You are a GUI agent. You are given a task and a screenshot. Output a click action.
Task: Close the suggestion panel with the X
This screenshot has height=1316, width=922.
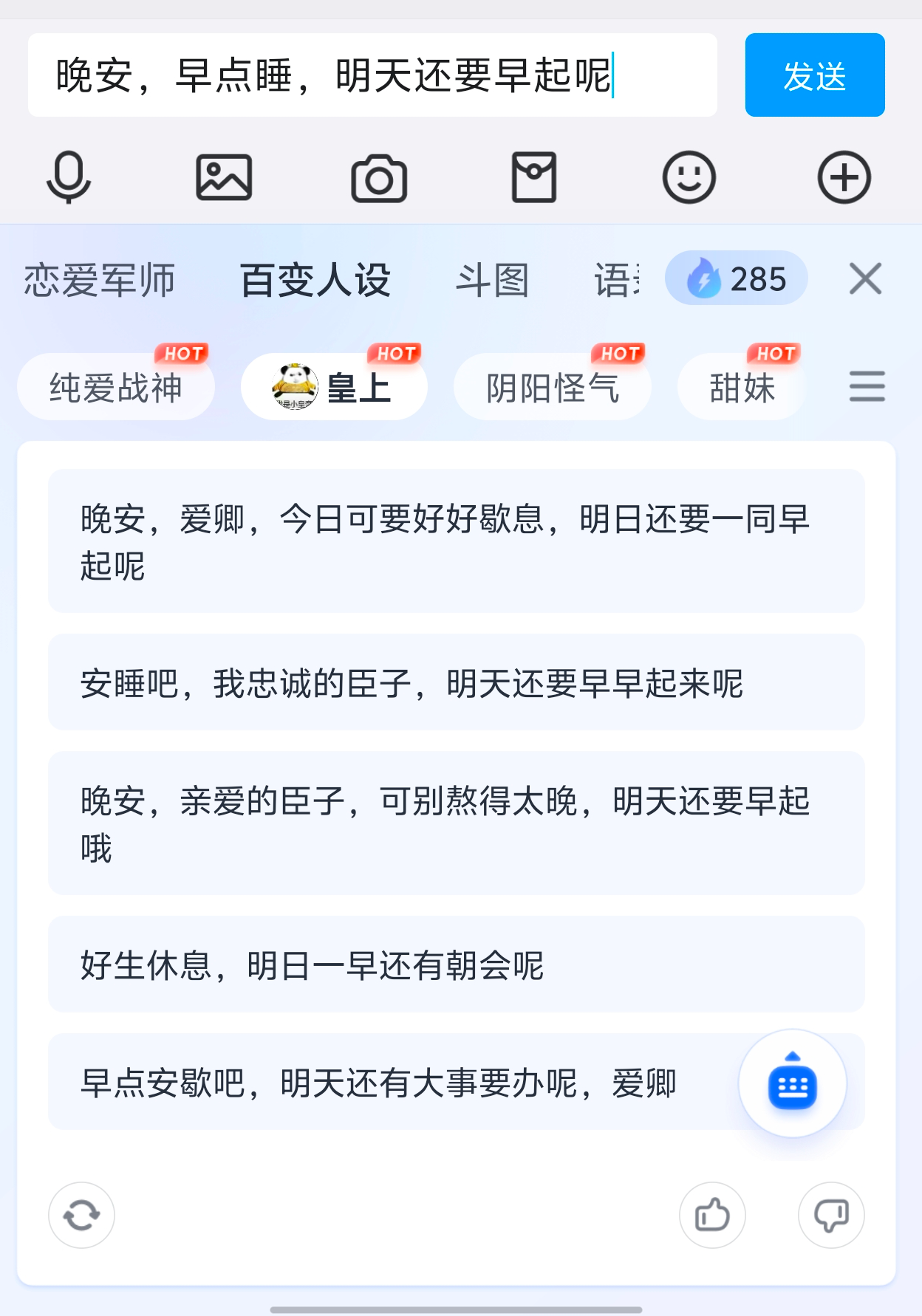pyautogui.click(x=864, y=279)
